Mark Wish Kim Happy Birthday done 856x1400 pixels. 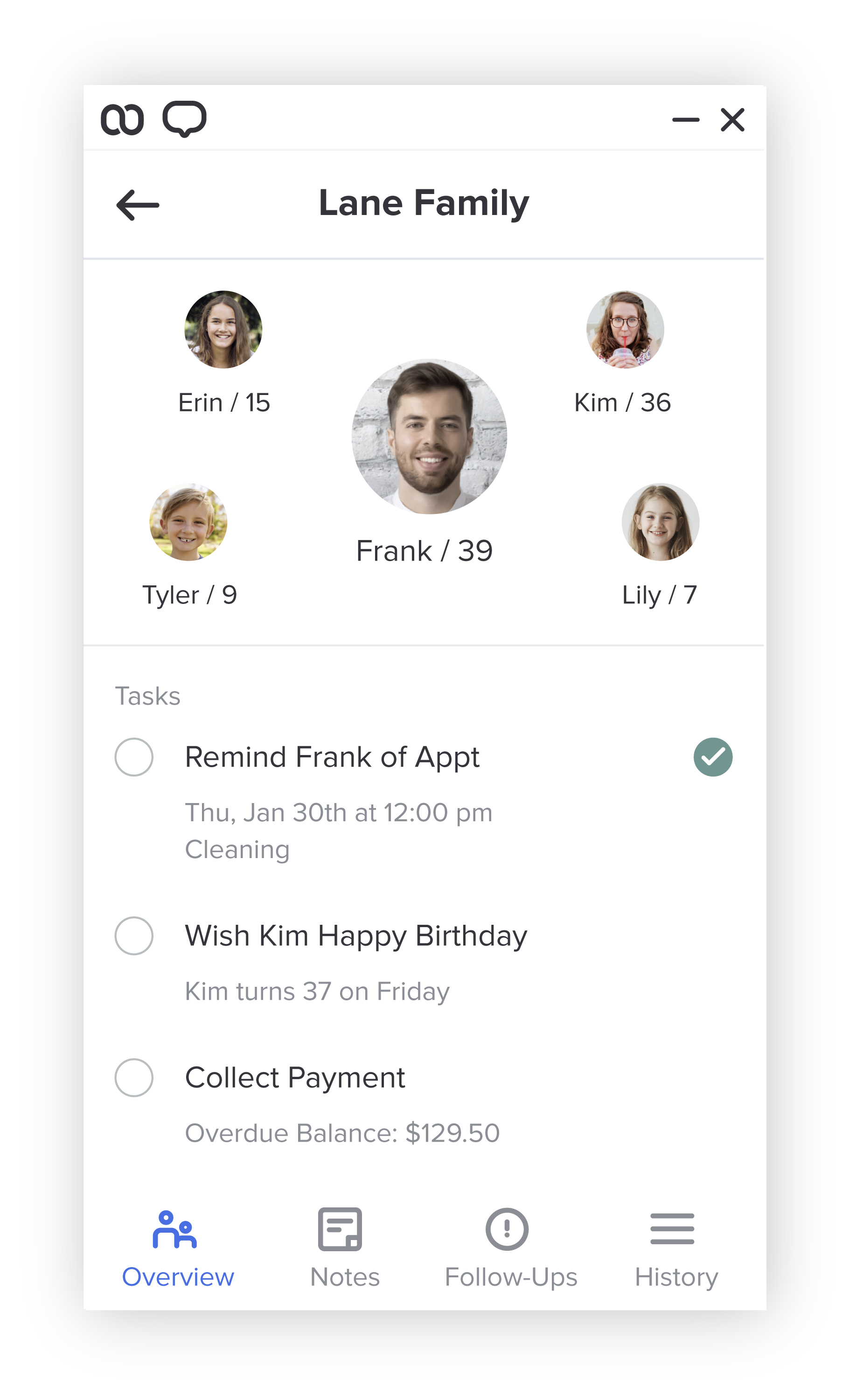[134, 936]
